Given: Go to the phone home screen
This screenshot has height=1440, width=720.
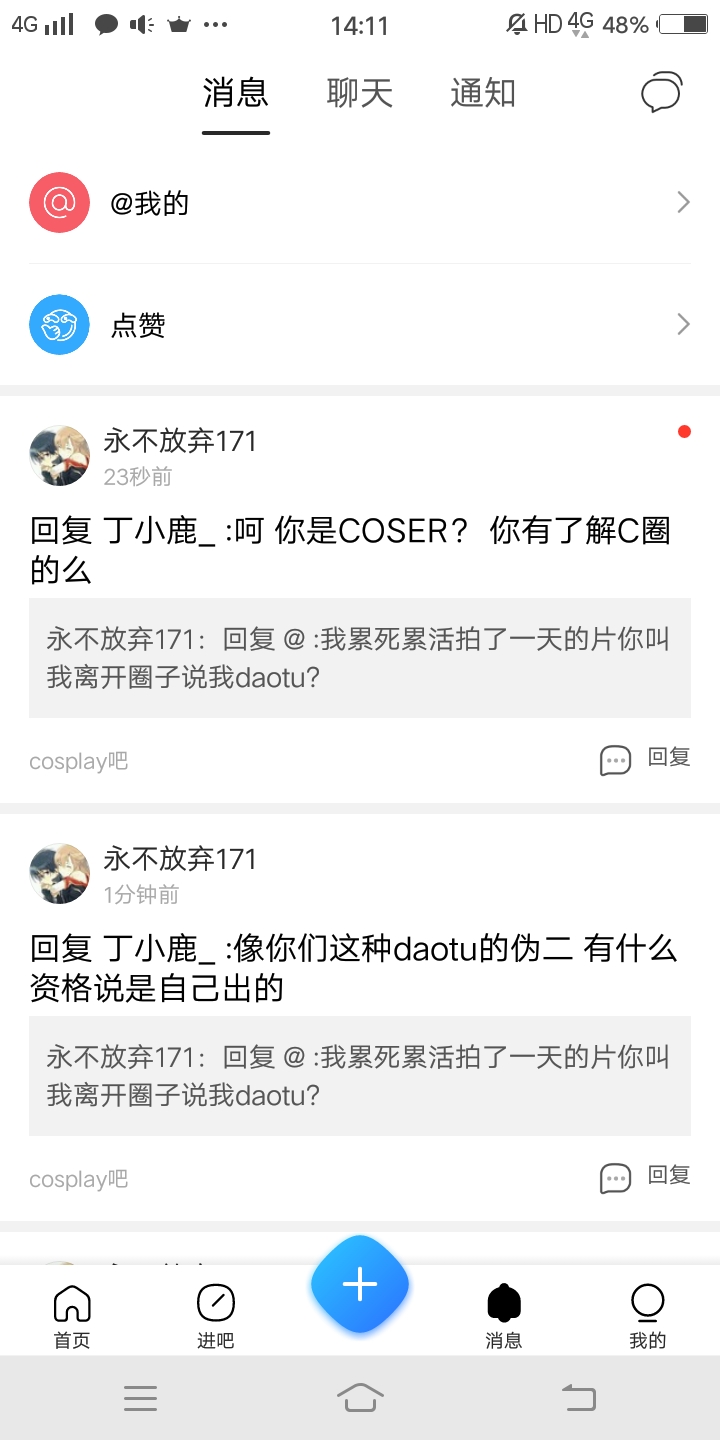Looking at the screenshot, I should pyautogui.click(x=360, y=1397).
